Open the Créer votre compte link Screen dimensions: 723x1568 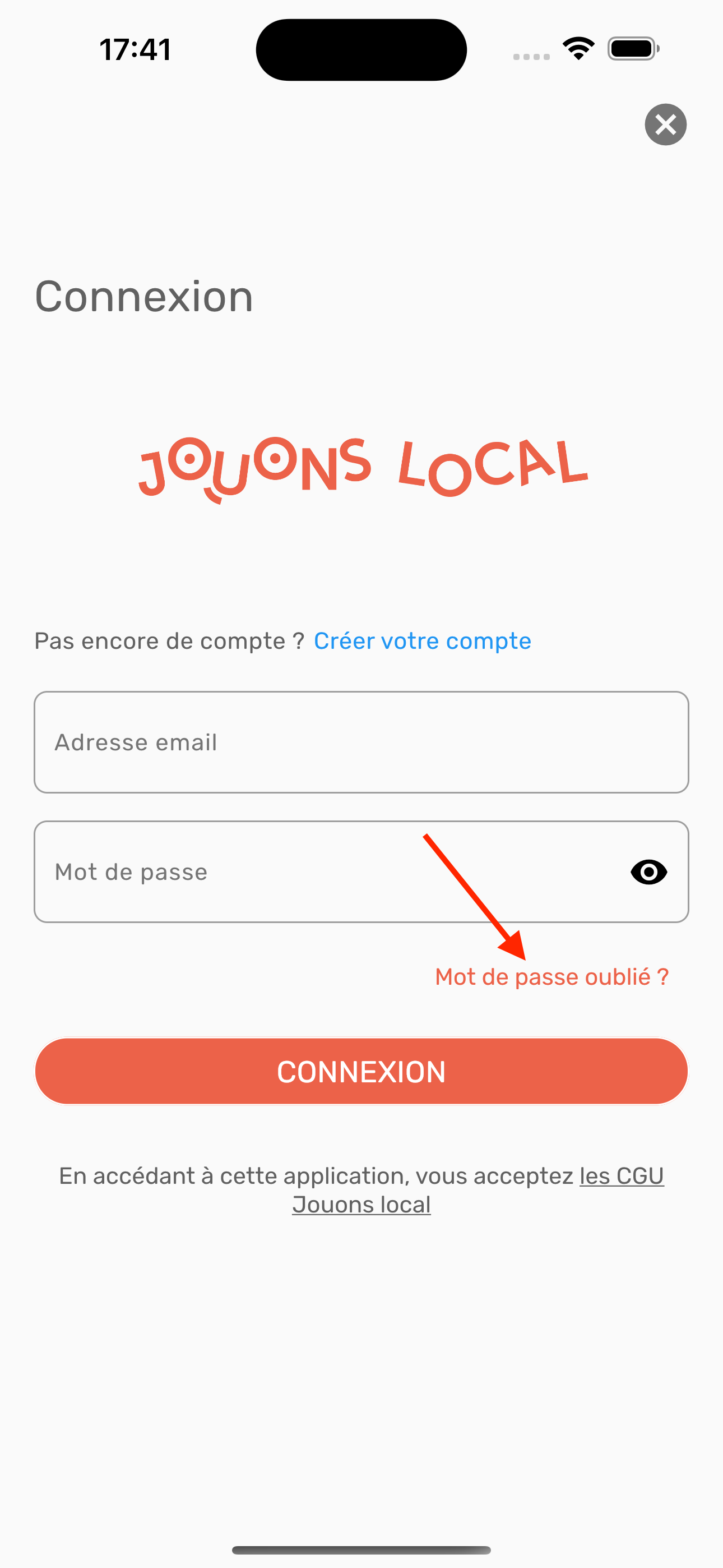pos(421,641)
